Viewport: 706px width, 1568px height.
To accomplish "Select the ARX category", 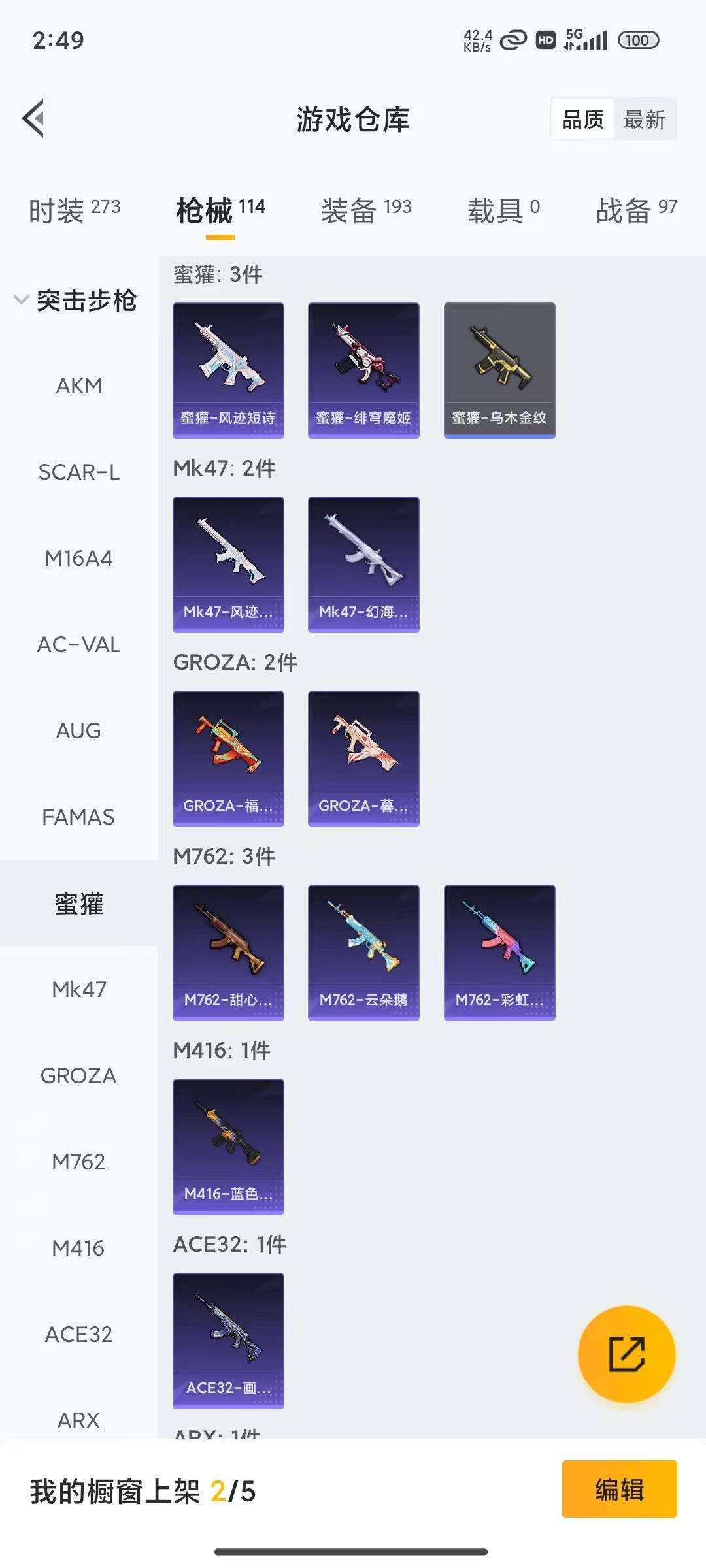I will [x=77, y=1419].
